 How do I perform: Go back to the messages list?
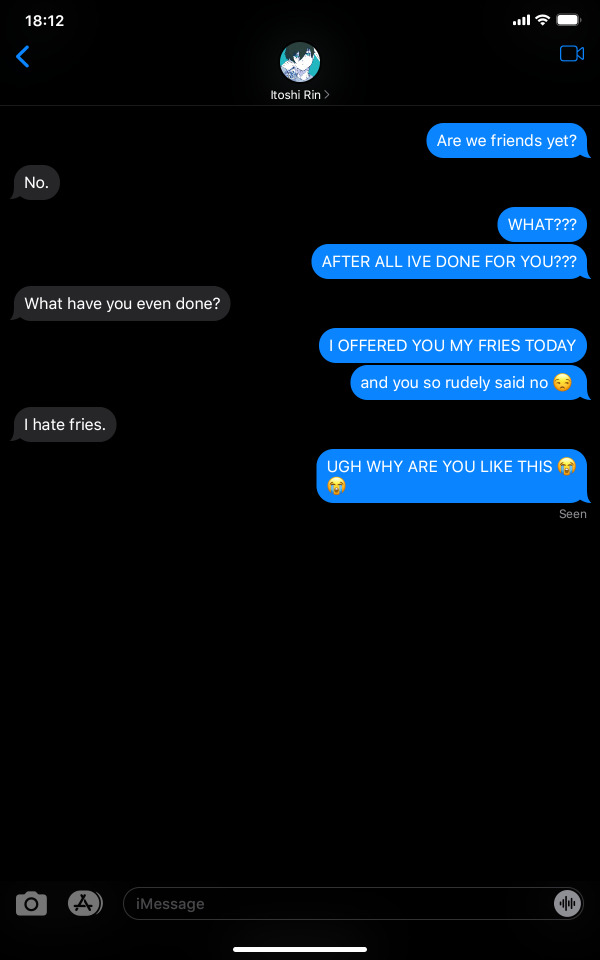23,57
